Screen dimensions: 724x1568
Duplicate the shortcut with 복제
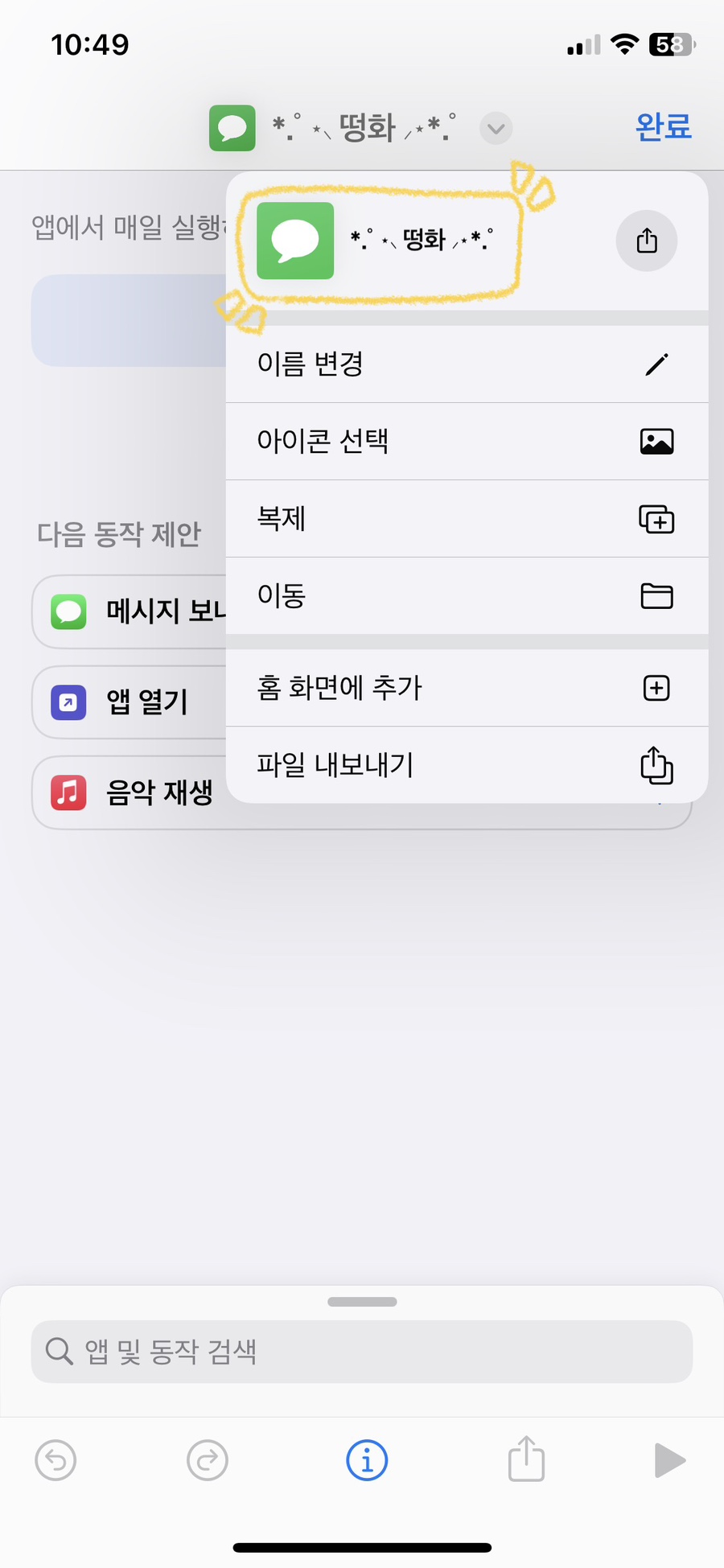(467, 519)
